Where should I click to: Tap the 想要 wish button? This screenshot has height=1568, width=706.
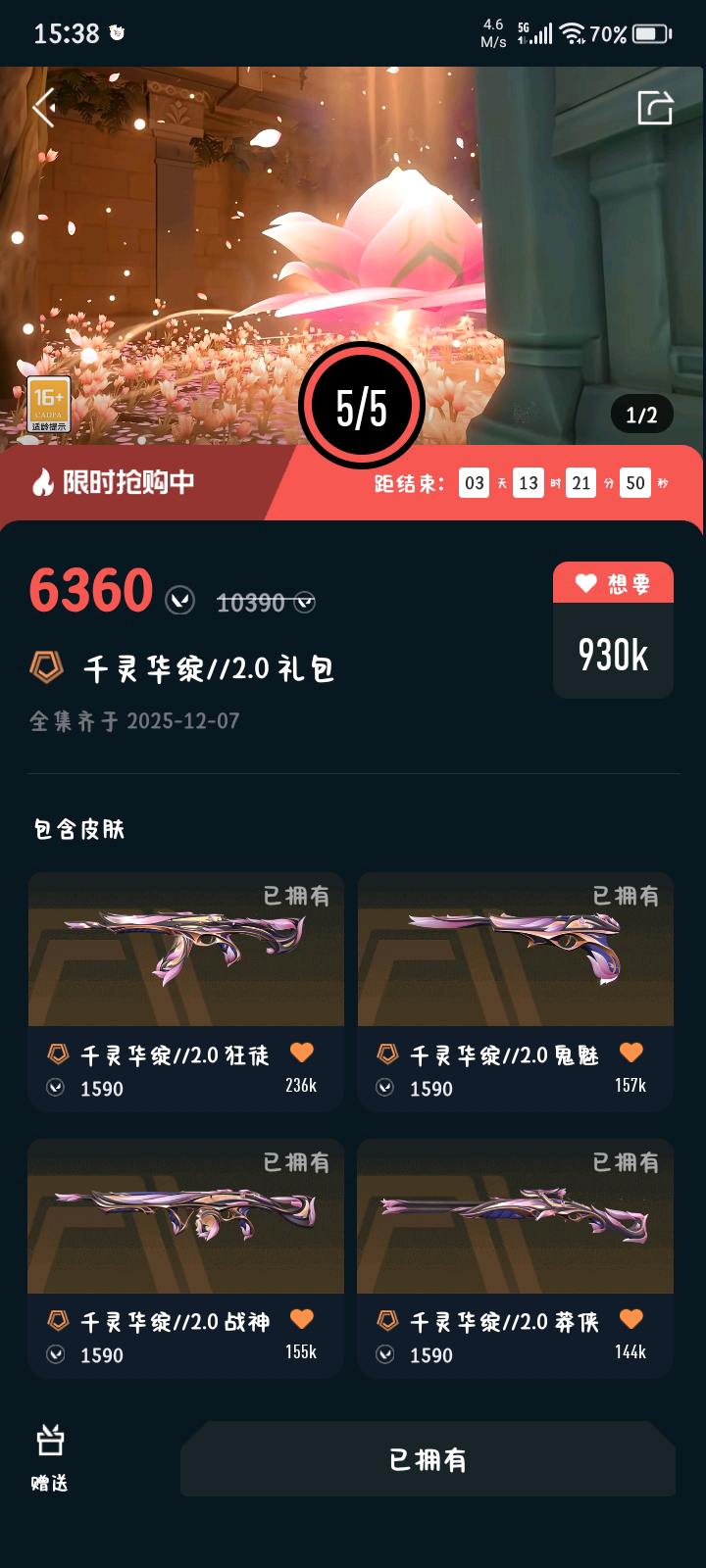click(x=613, y=583)
